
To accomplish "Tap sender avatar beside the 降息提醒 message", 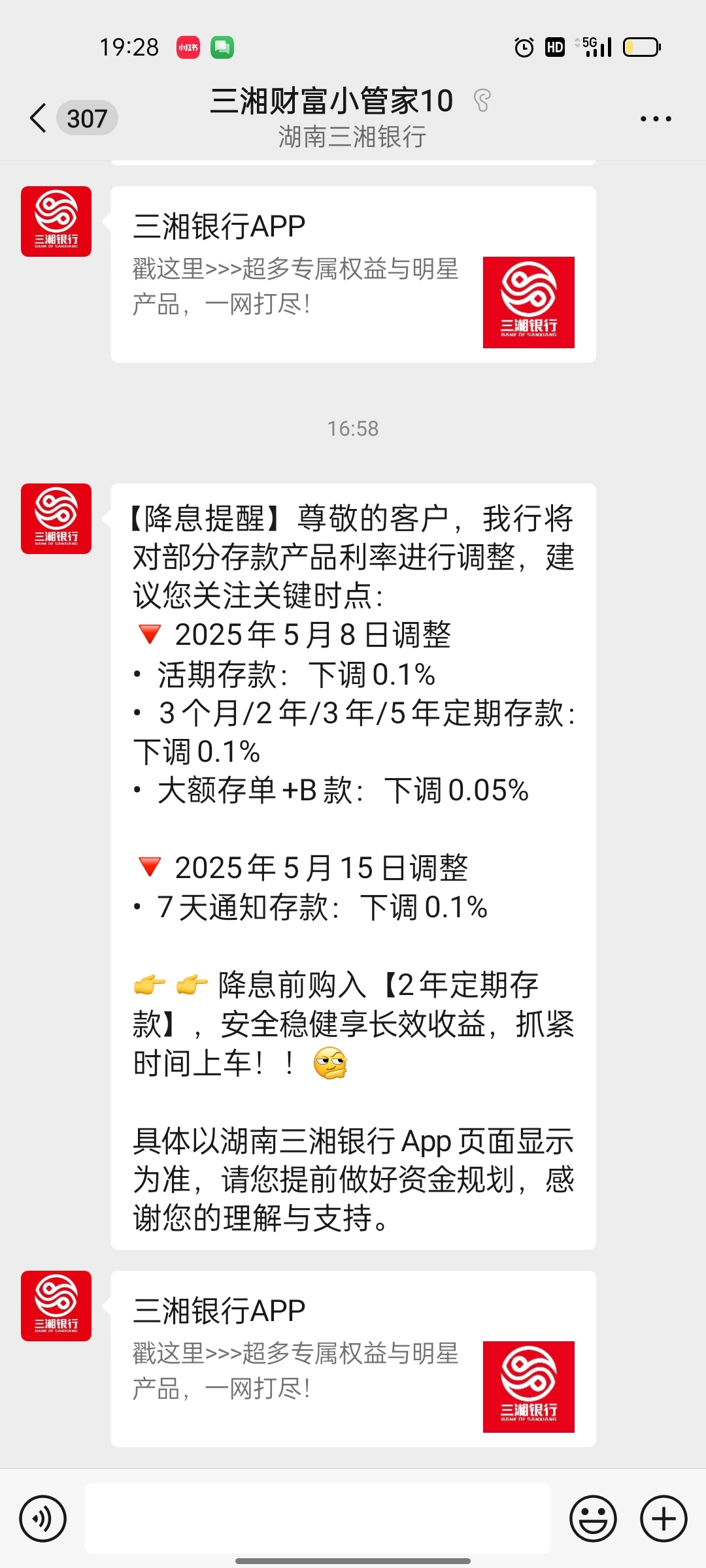I will pyautogui.click(x=56, y=519).
